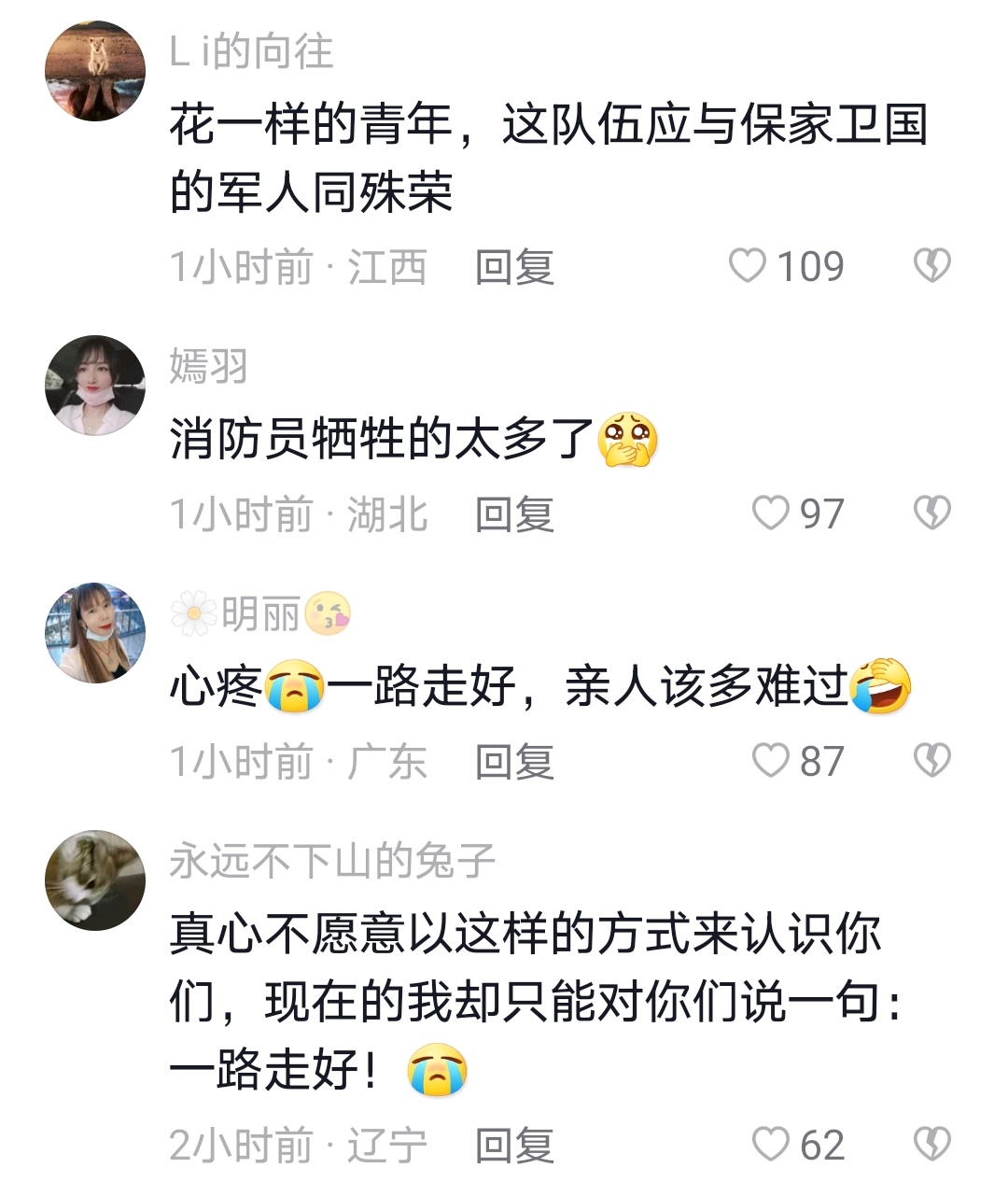Open the username 永远不下山的兔子

tap(331, 861)
